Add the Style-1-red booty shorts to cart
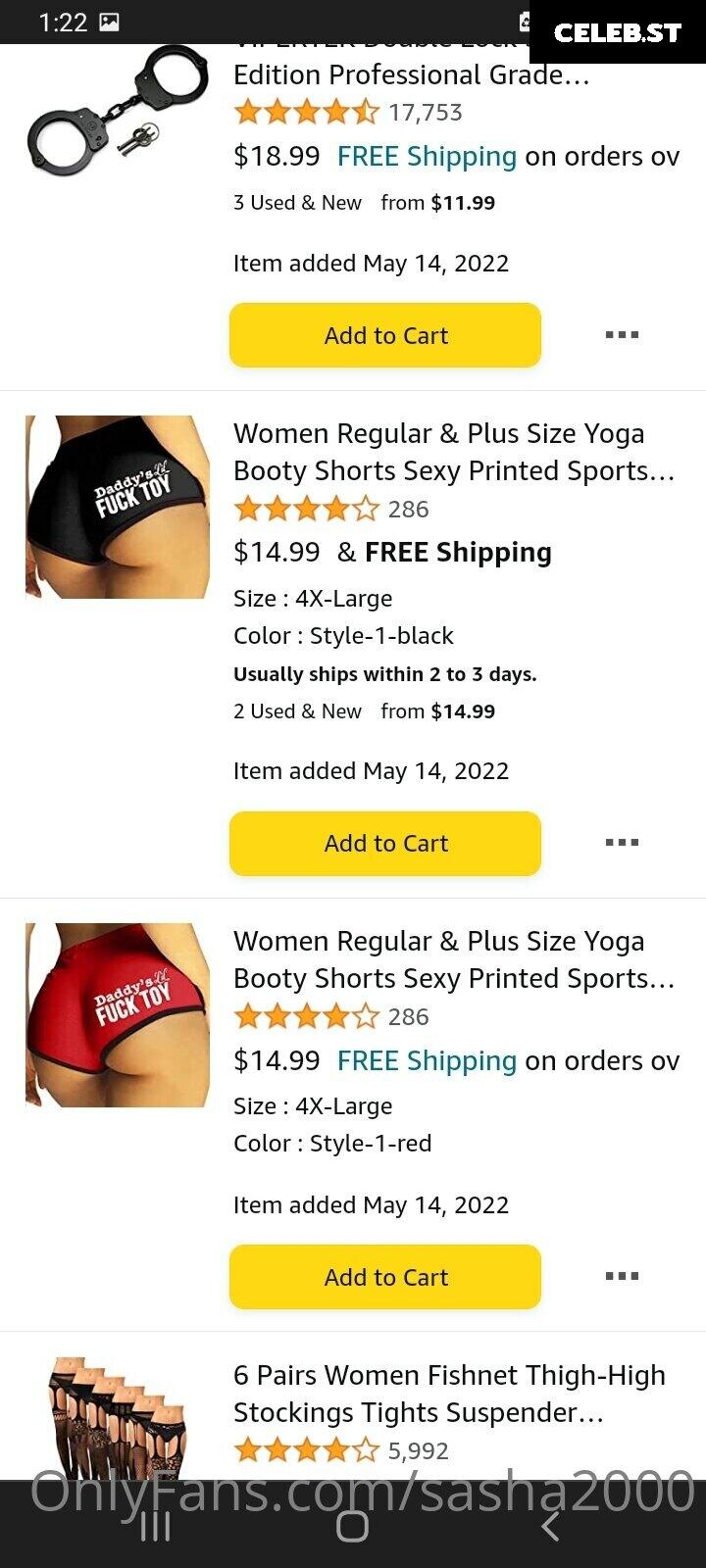The height and width of the screenshot is (1568, 706). click(385, 1277)
